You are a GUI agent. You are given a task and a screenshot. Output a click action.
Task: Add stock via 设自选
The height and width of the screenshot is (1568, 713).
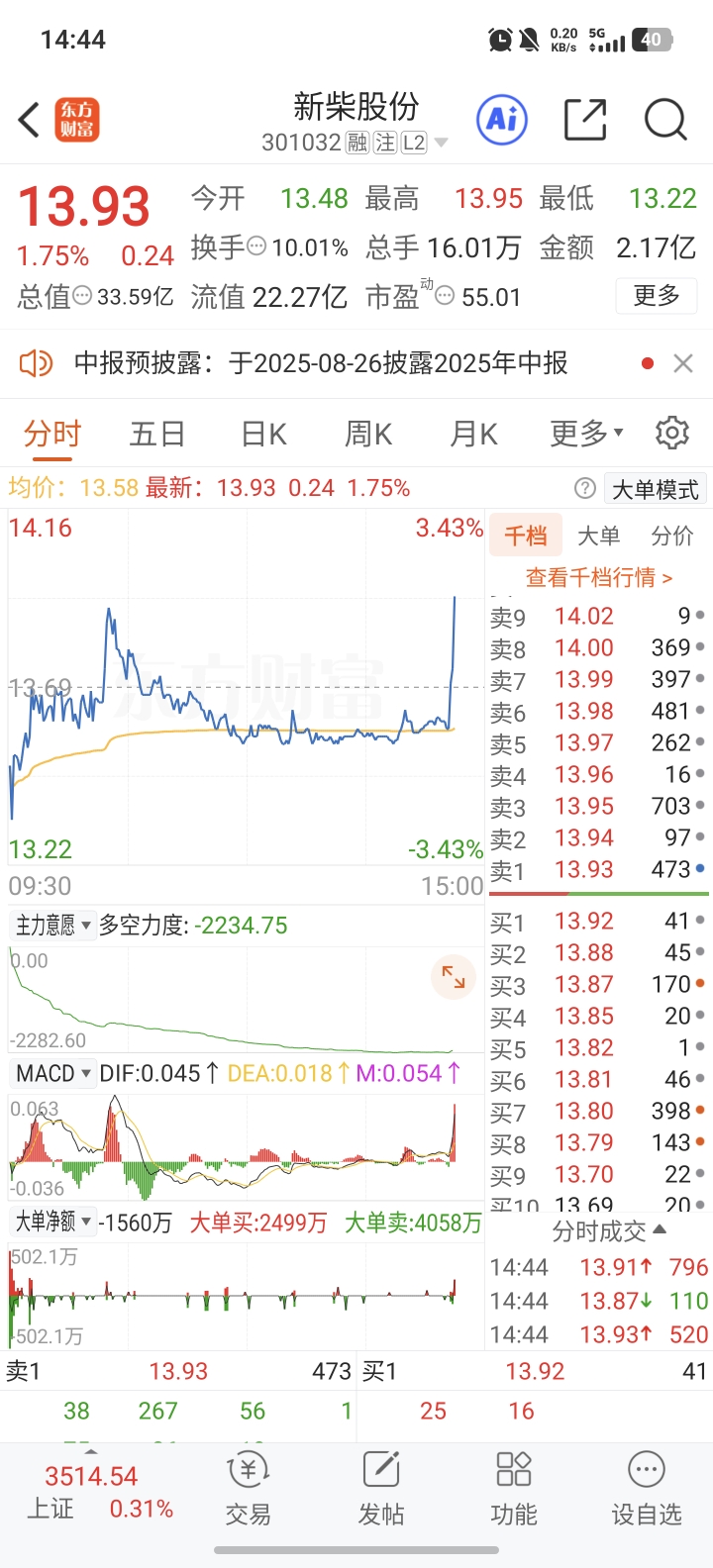[647, 1492]
